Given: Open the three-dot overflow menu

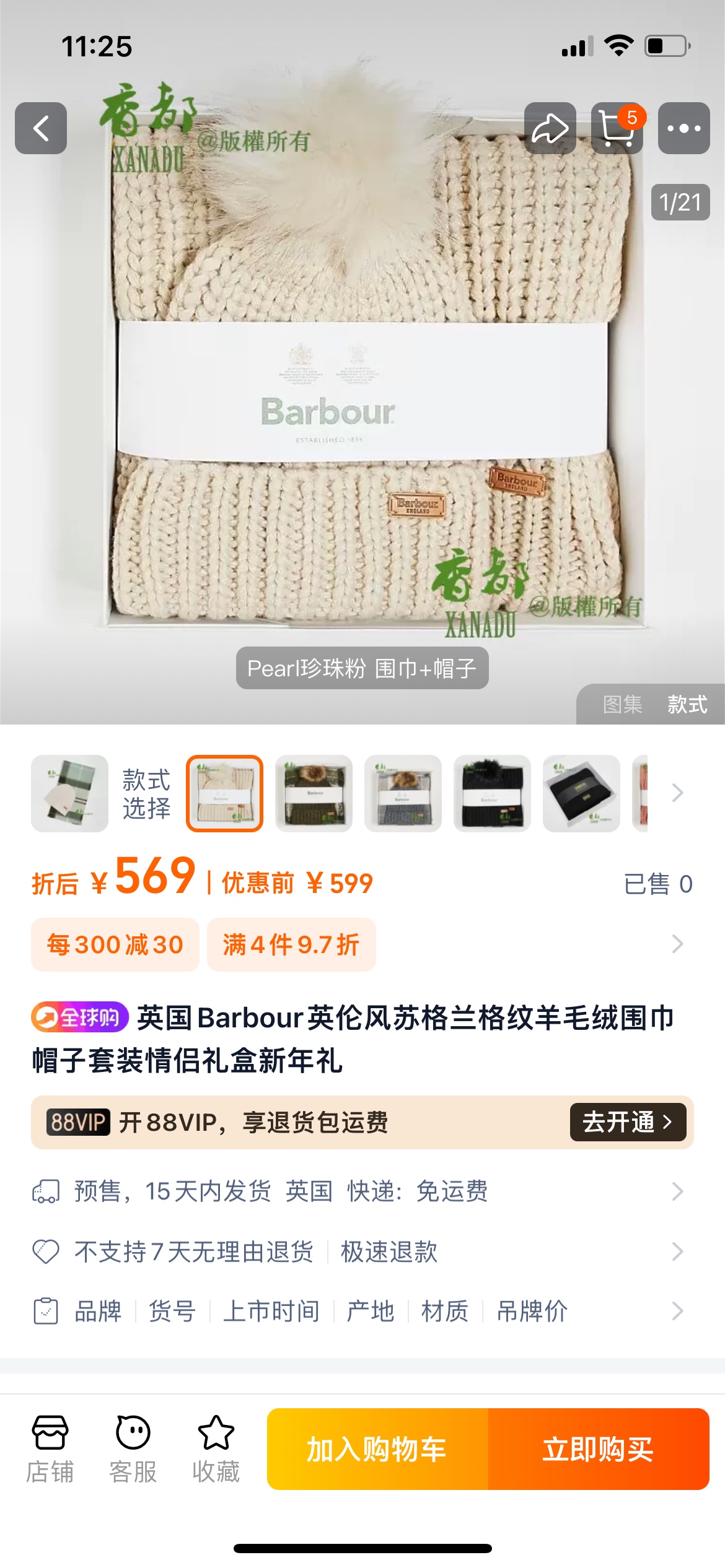Looking at the screenshot, I should pos(683,128).
